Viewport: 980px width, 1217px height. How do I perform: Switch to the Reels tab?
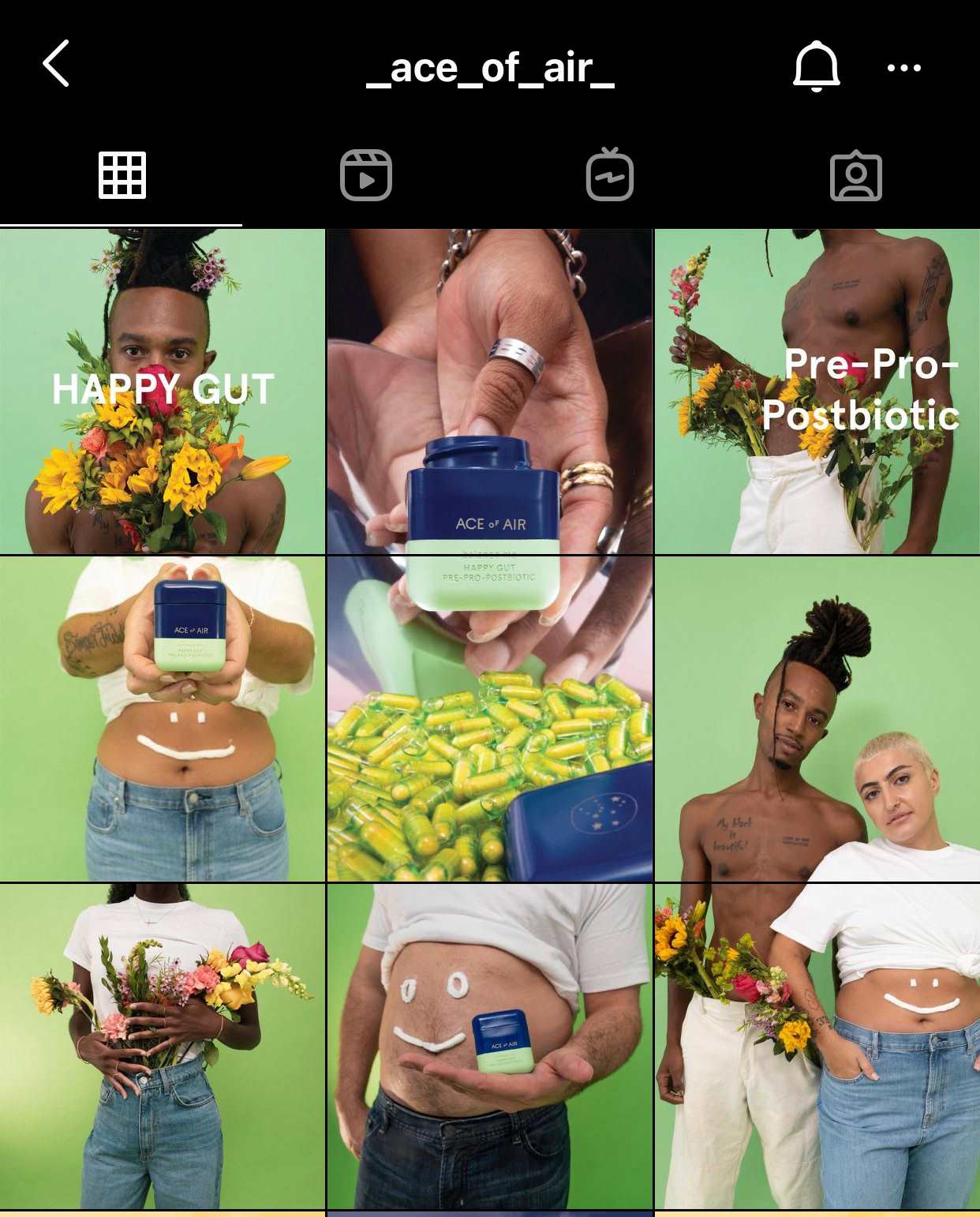[366, 175]
